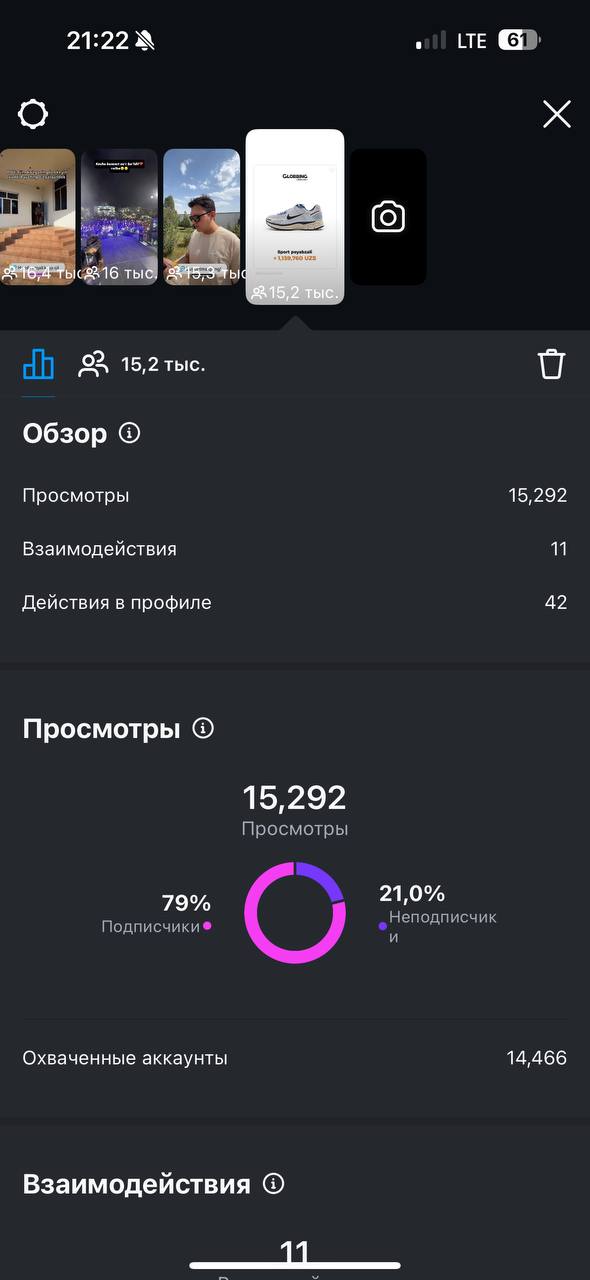Image resolution: width=590 pixels, height=1280 pixels.
Task: Show info about Просмотры section
Action: coord(203,728)
